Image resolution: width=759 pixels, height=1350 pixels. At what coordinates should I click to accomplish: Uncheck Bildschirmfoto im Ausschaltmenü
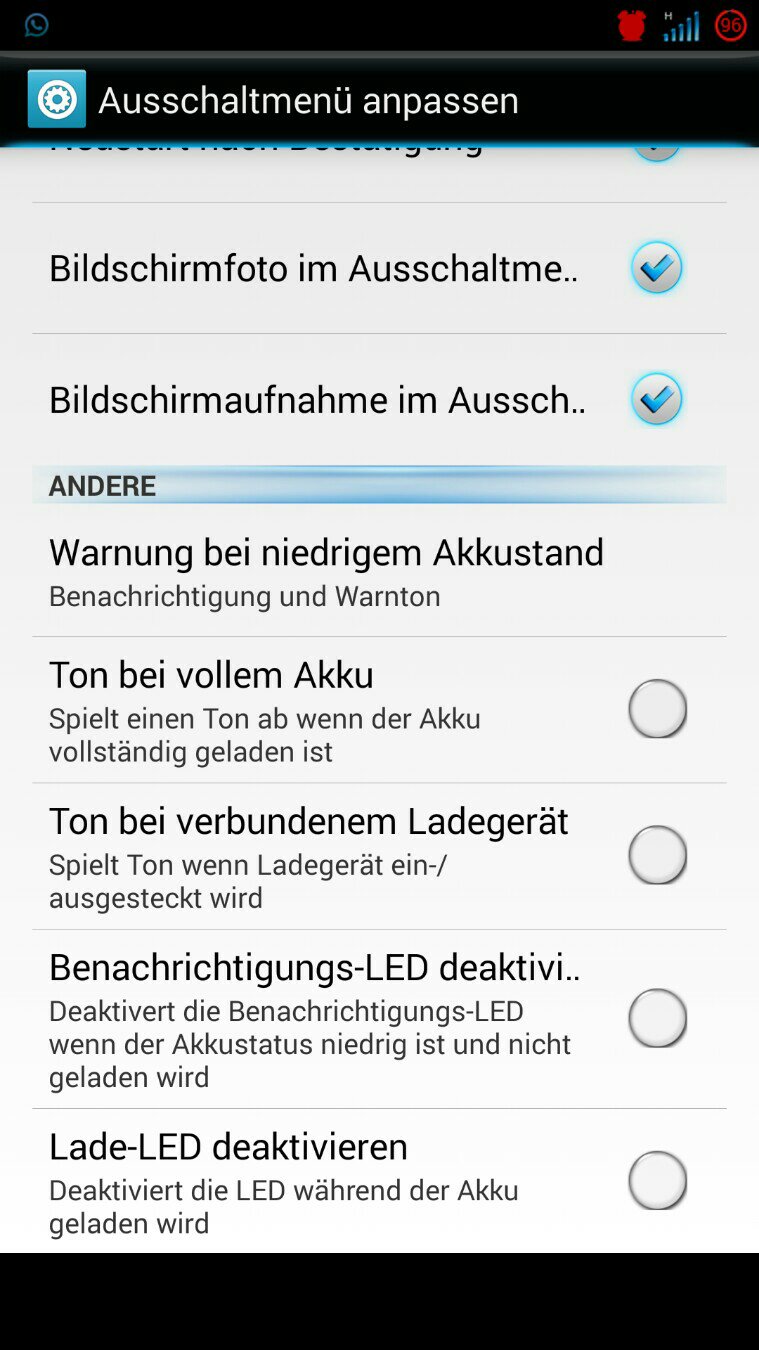coord(657,268)
